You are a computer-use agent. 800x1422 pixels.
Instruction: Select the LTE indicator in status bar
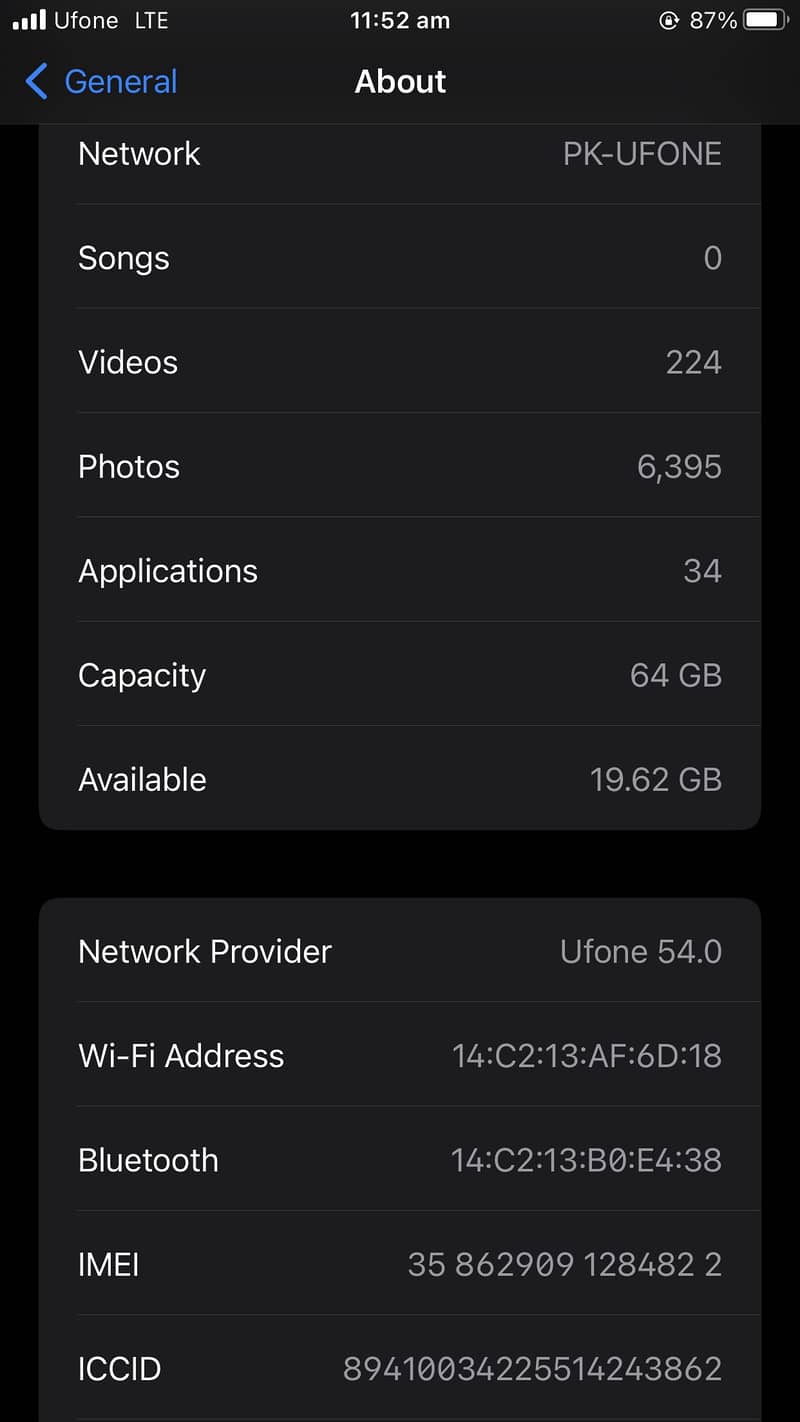(x=150, y=18)
